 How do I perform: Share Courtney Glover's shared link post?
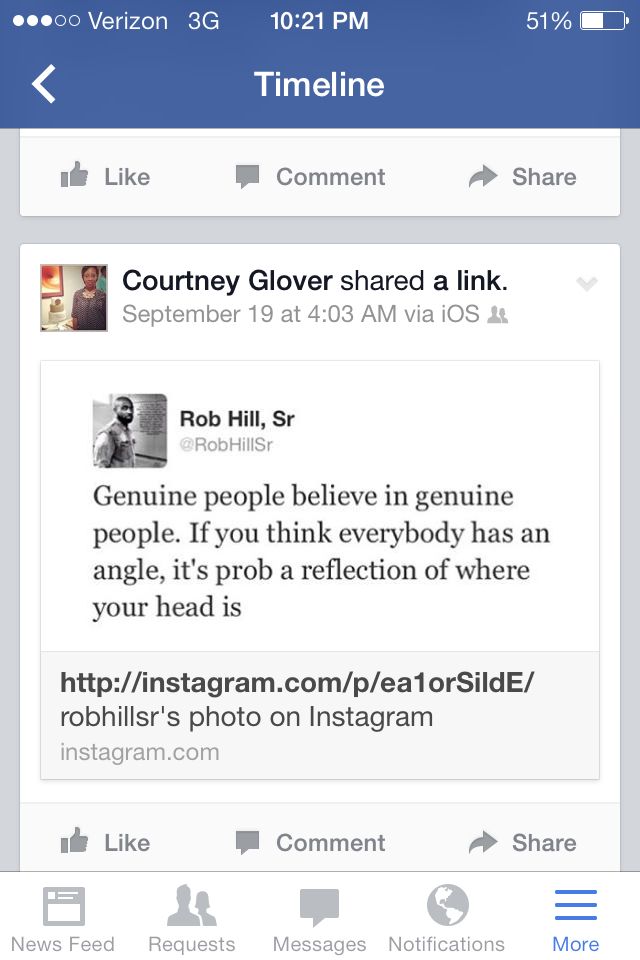pyautogui.click(x=523, y=843)
